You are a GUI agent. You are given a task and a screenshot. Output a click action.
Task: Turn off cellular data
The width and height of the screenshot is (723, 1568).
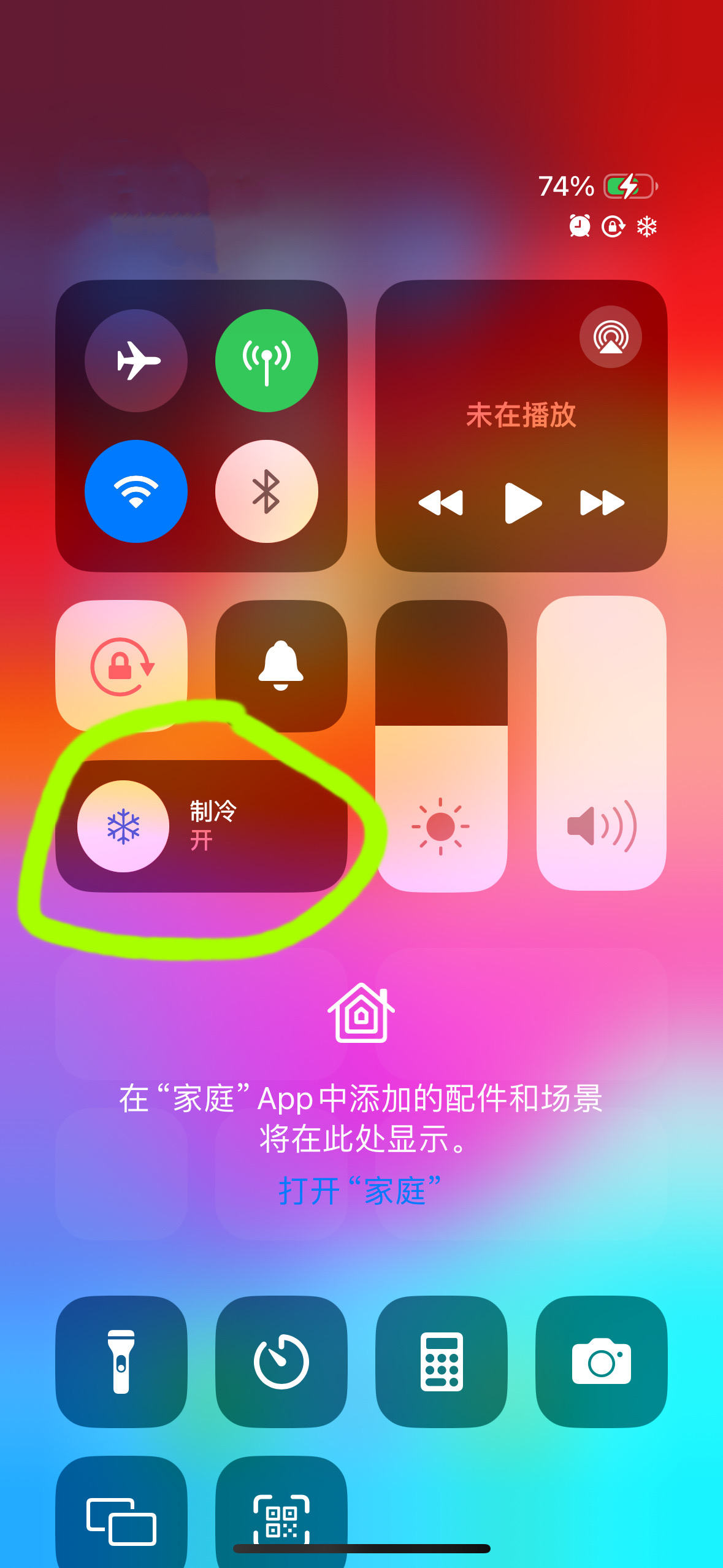click(x=267, y=361)
